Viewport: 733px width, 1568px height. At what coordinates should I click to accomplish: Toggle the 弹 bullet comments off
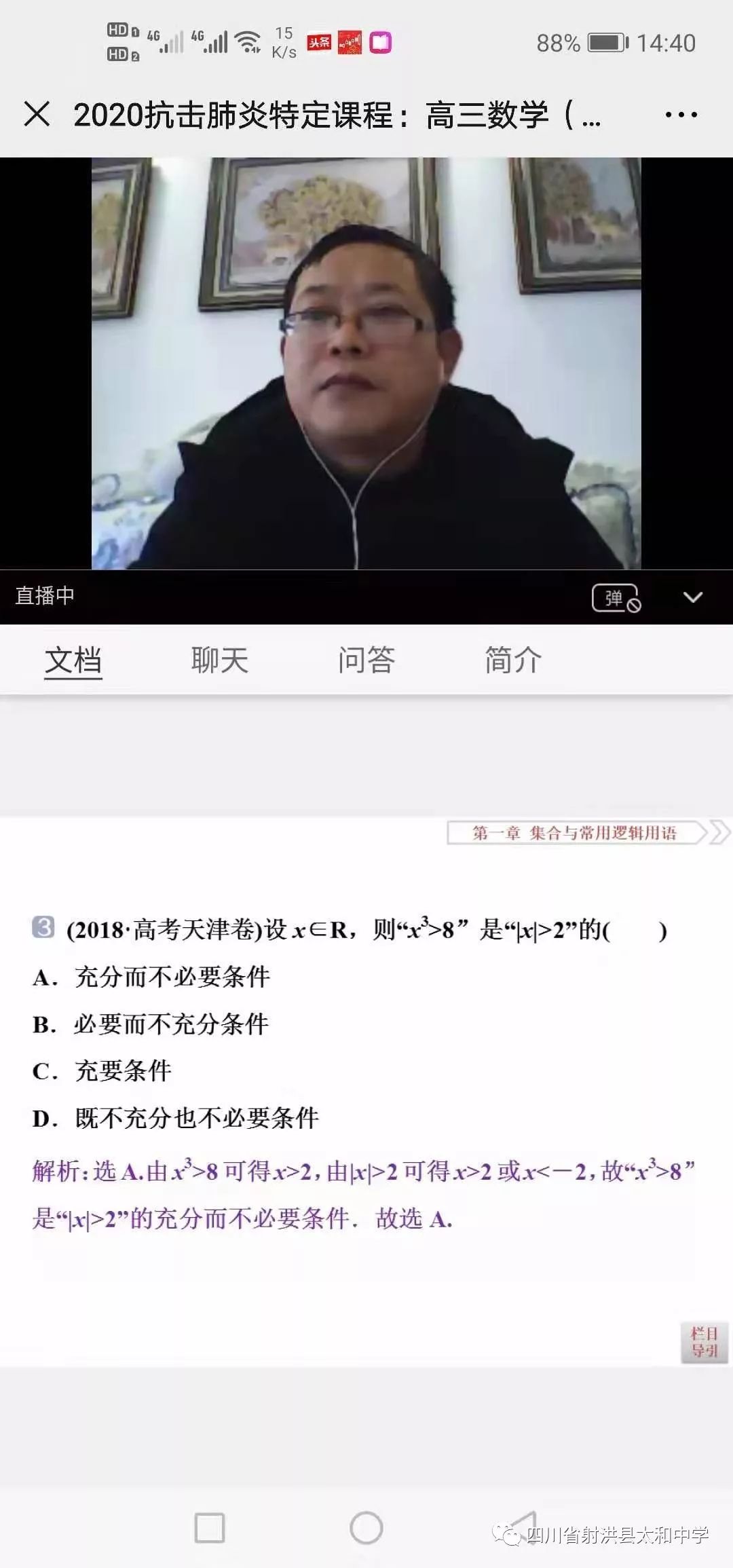coord(616,598)
